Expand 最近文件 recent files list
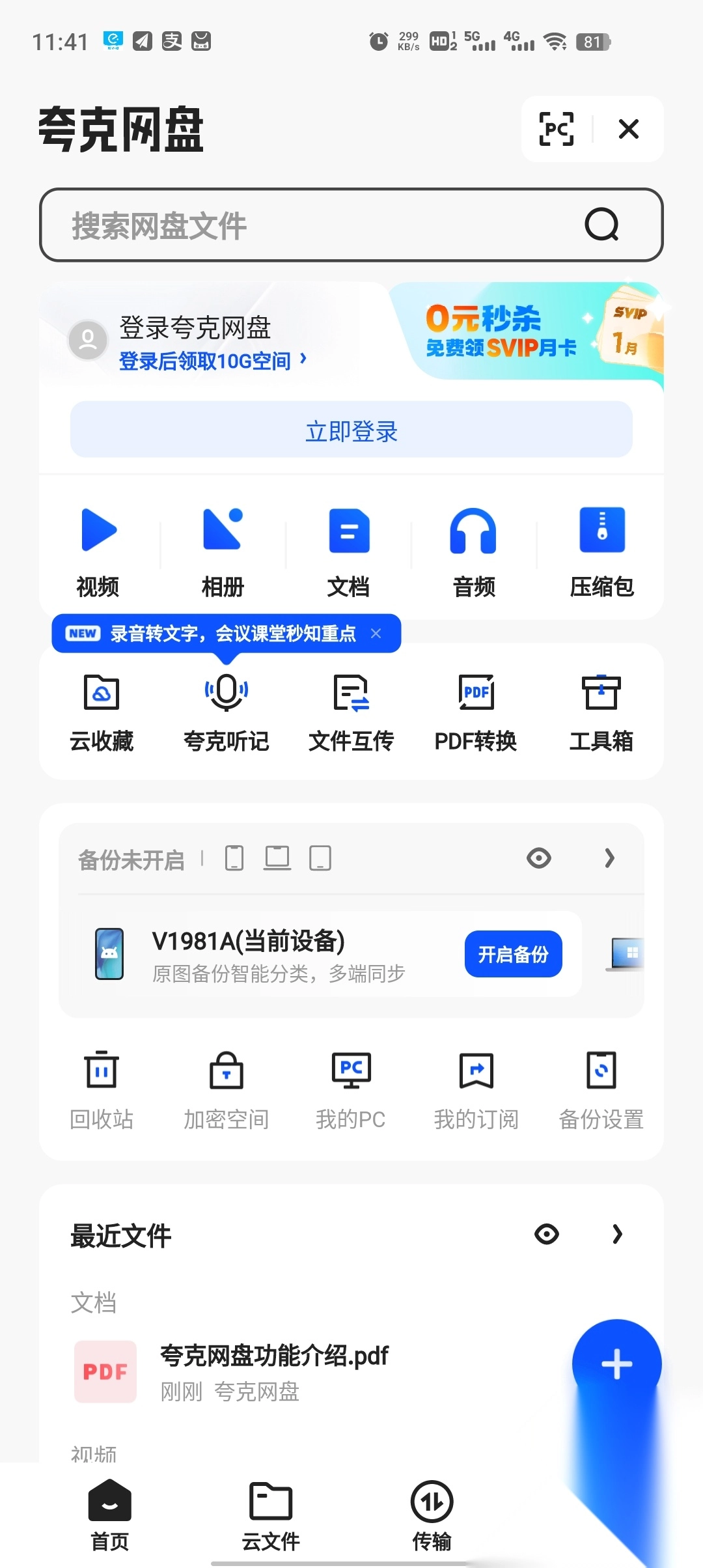The height and width of the screenshot is (1568, 703). click(616, 1234)
